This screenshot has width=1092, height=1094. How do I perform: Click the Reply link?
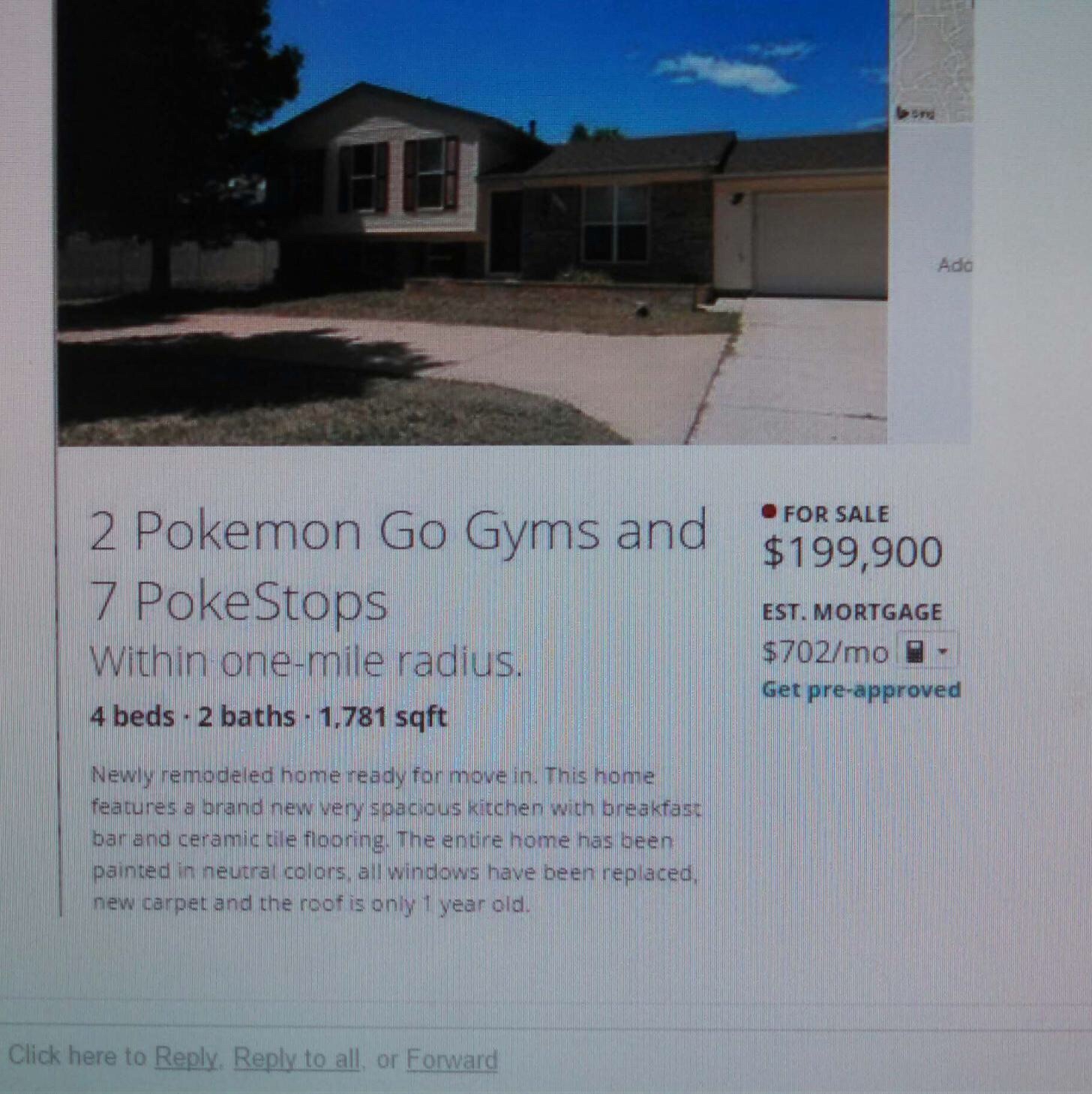point(185,1058)
